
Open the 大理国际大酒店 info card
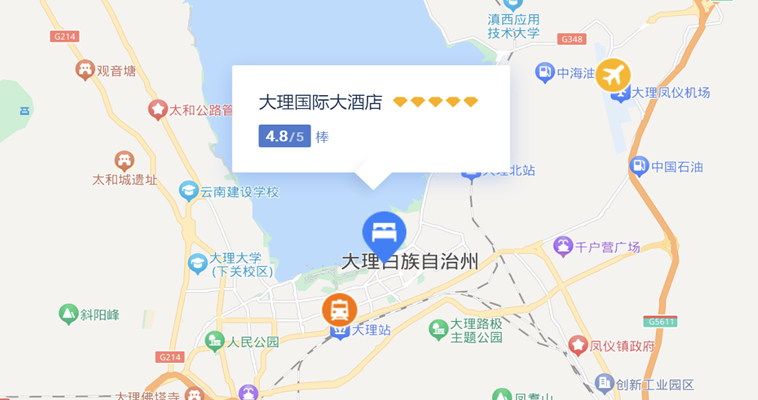click(x=320, y=102)
